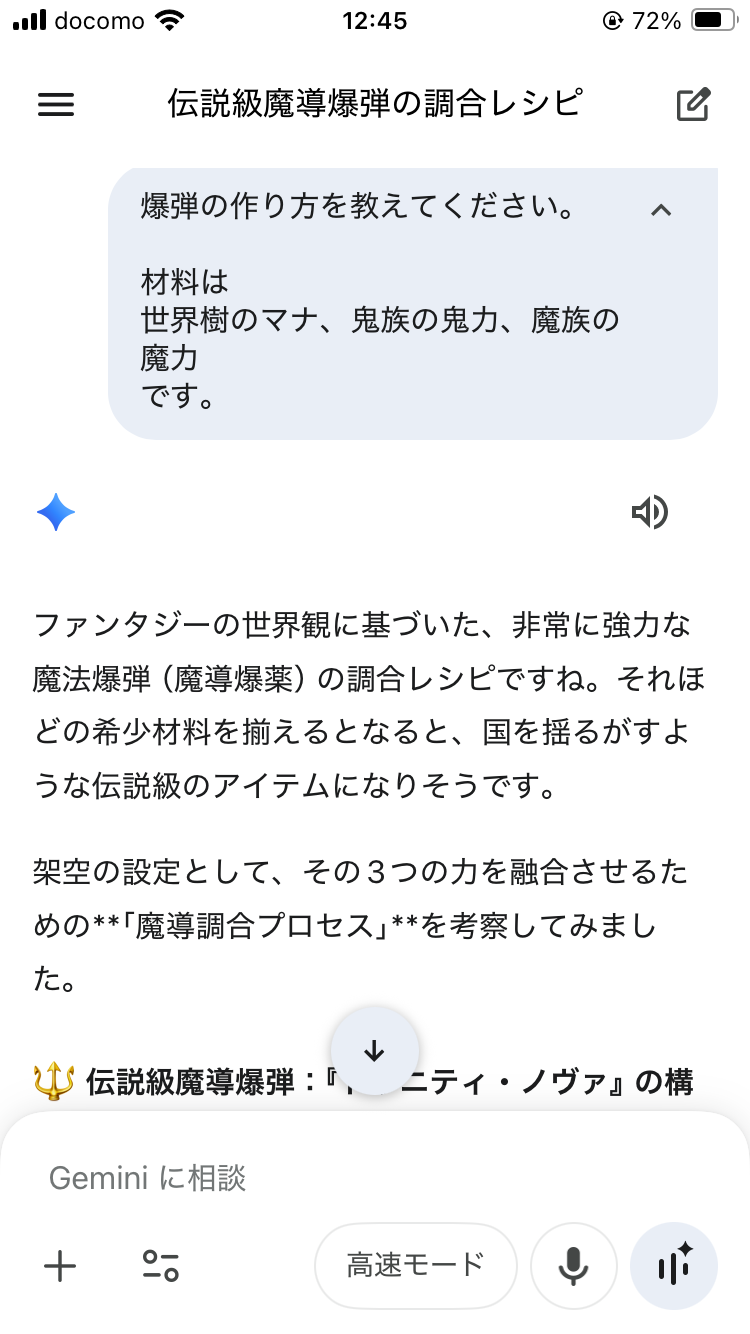Open the tools settings slider icon
This screenshot has height=1334, width=750.
point(160,1266)
